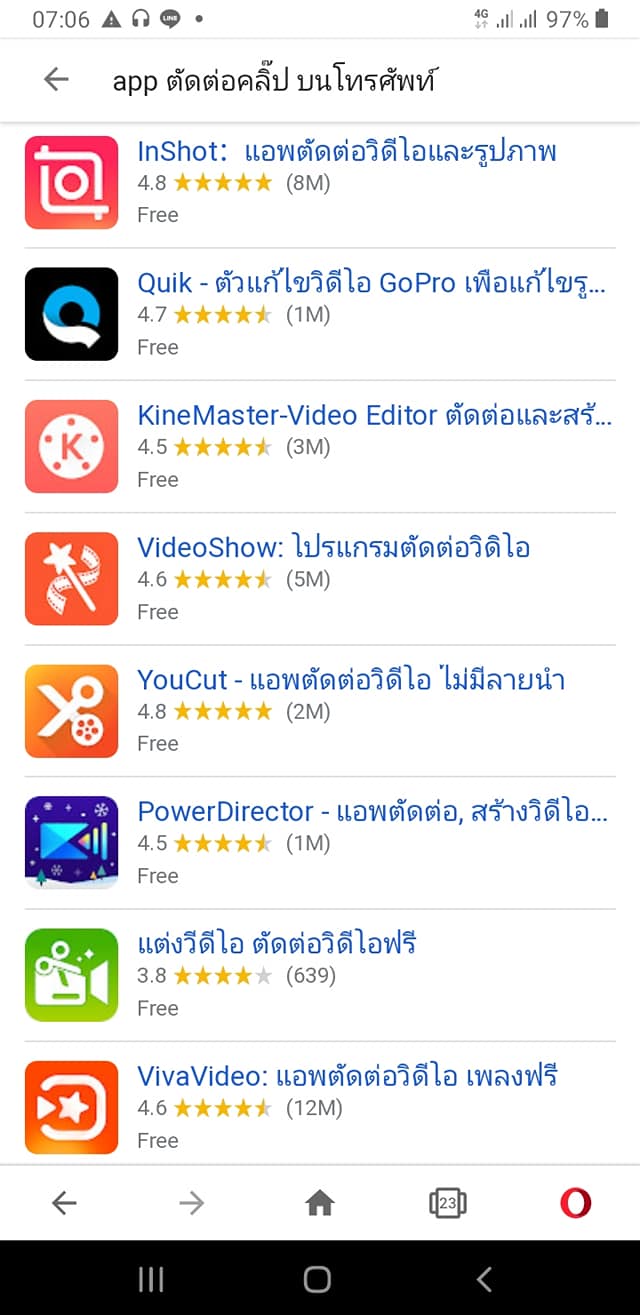The height and width of the screenshot is (1315, 640).
Task: Go to previous page in browser toolbar
Action: tap(64, 1203)
